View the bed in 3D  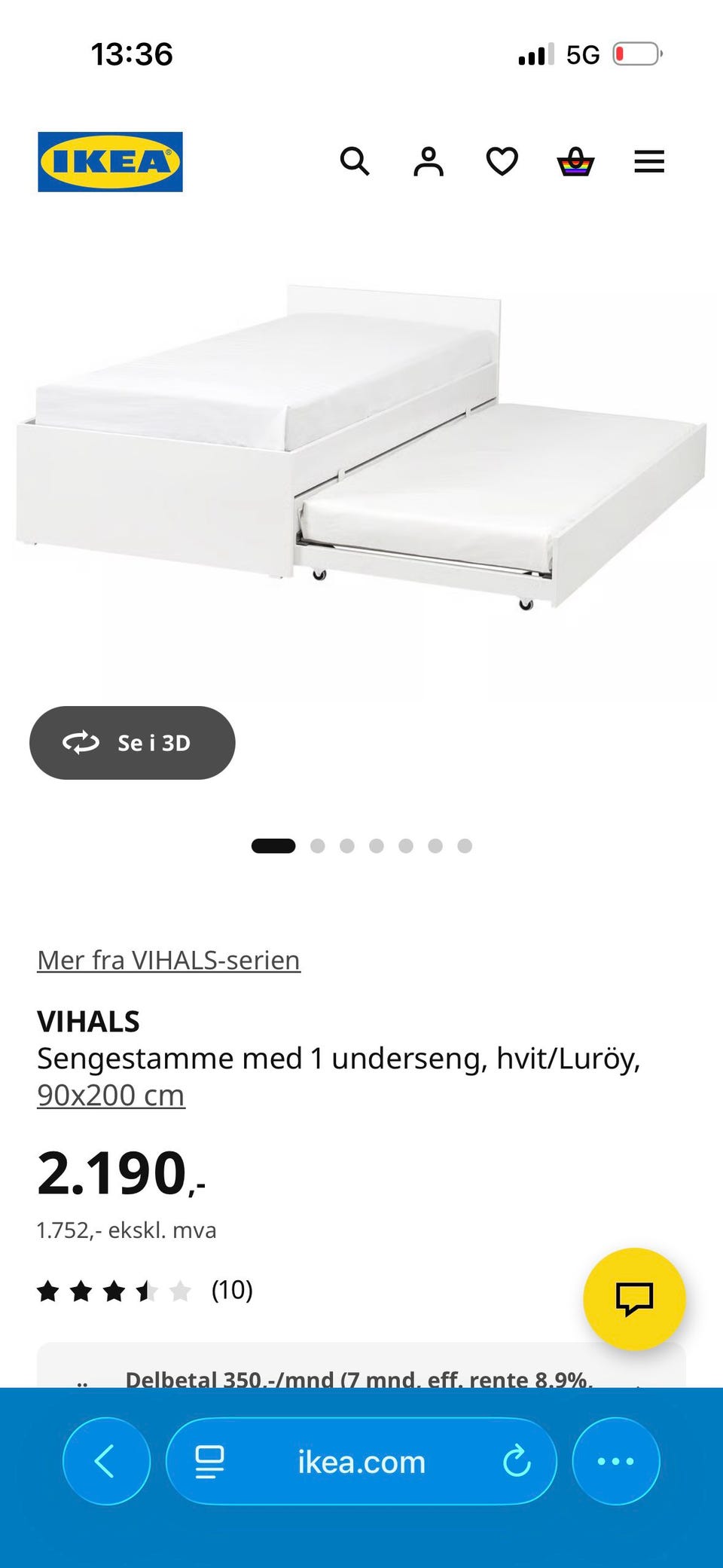click(x=133, y=743)
